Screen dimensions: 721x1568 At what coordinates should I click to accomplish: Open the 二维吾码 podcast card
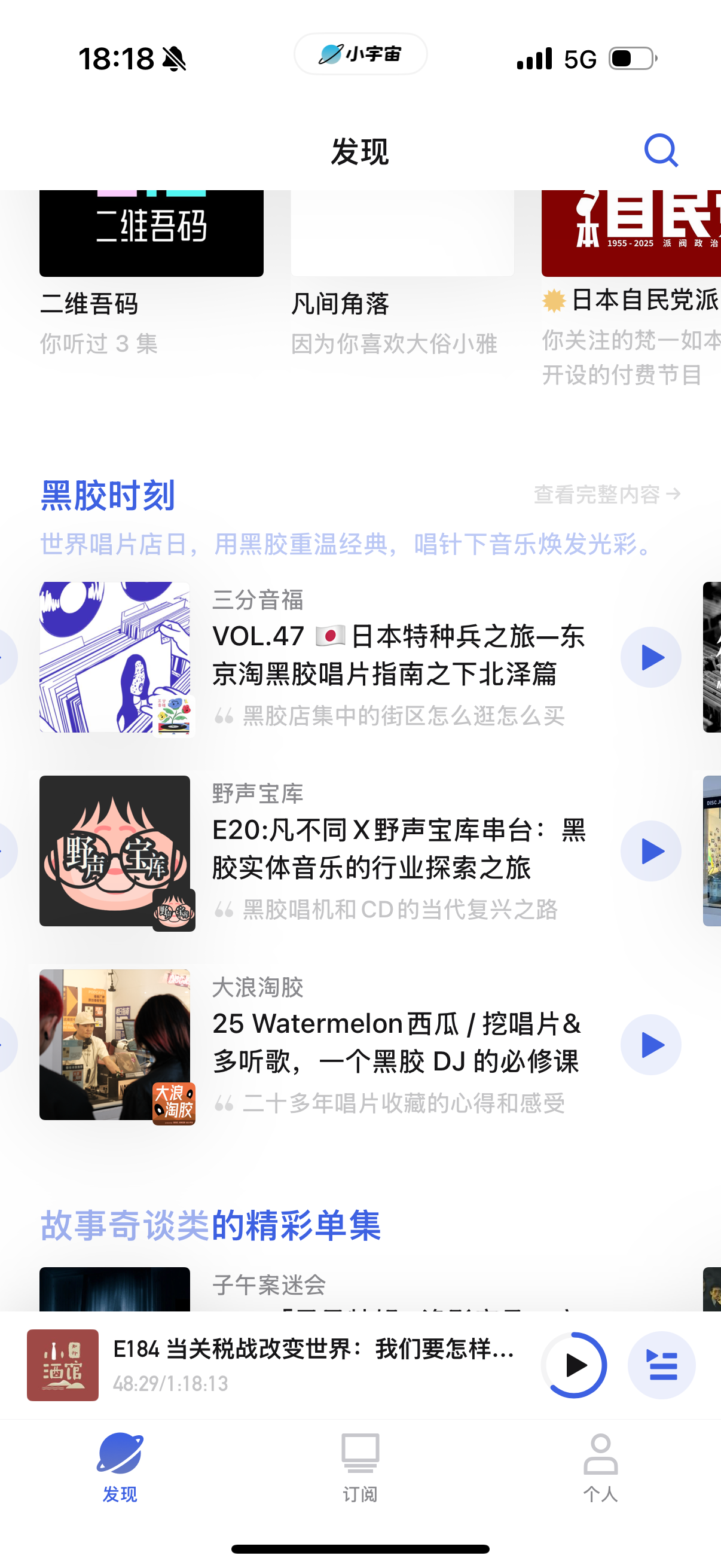tap(151, 273)
